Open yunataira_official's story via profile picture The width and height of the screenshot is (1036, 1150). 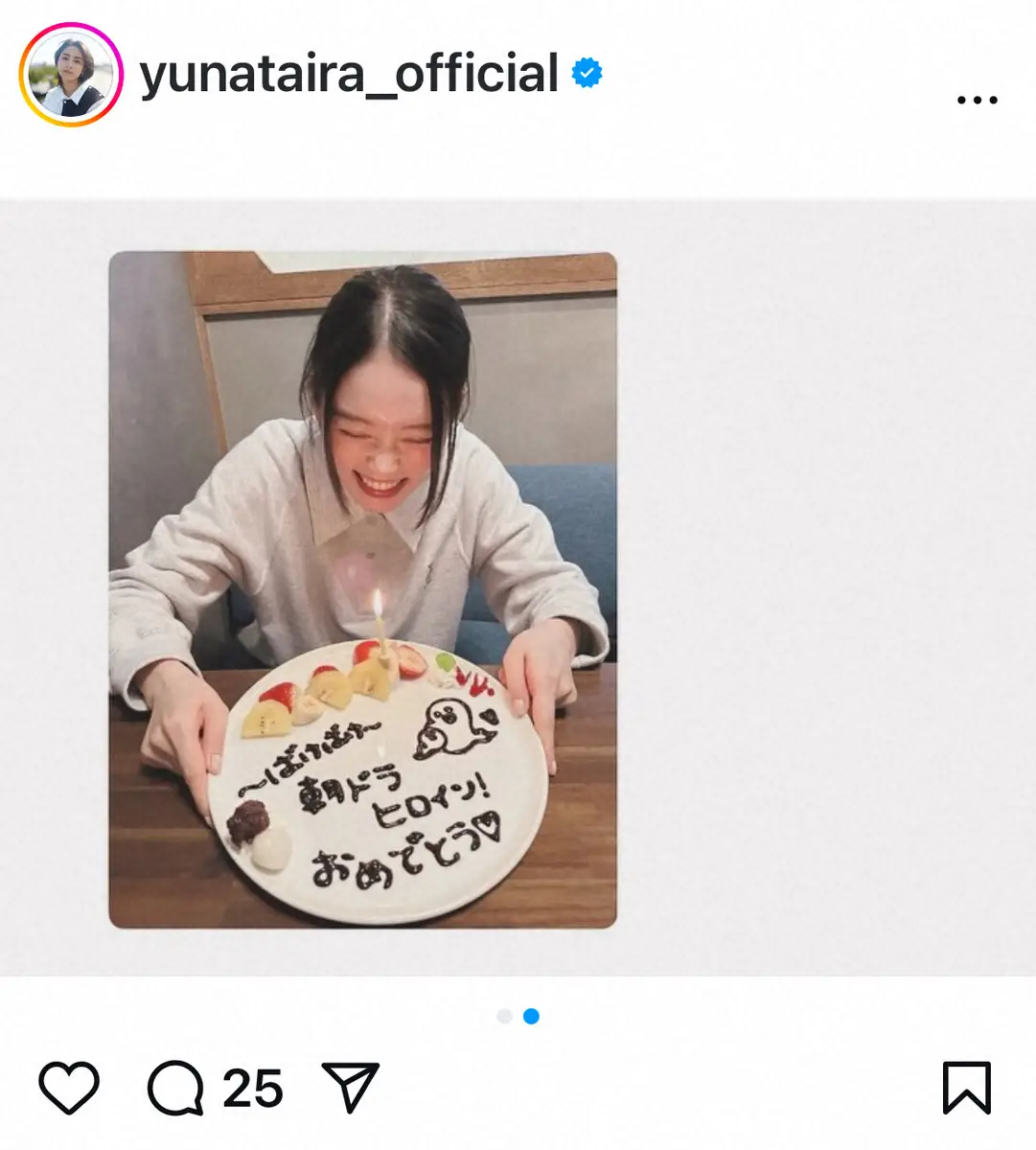[71, 76]
